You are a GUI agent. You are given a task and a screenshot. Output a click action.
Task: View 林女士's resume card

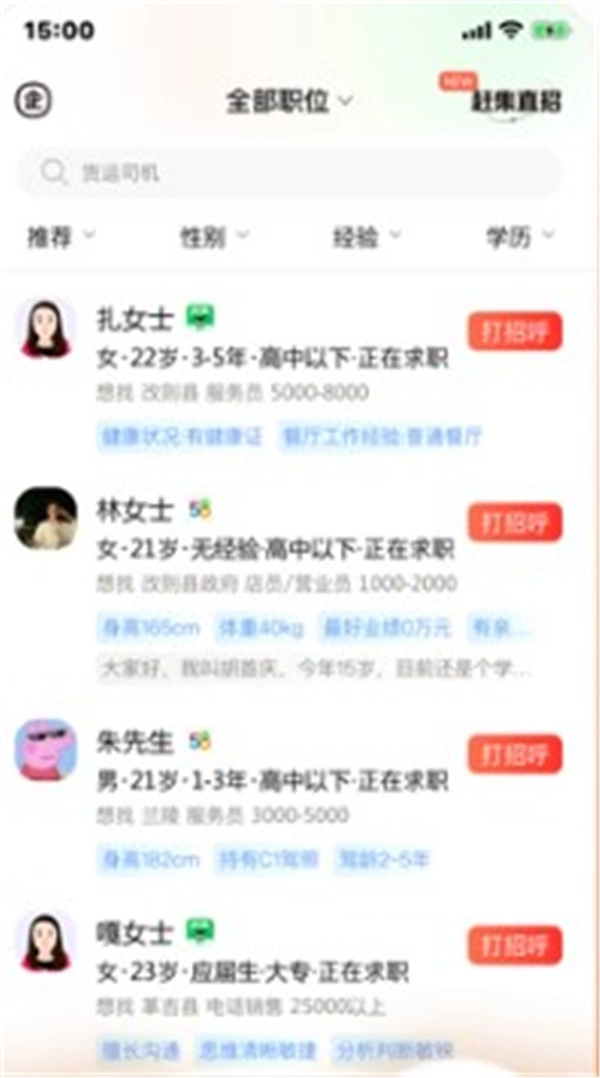[x=272, y=549]
